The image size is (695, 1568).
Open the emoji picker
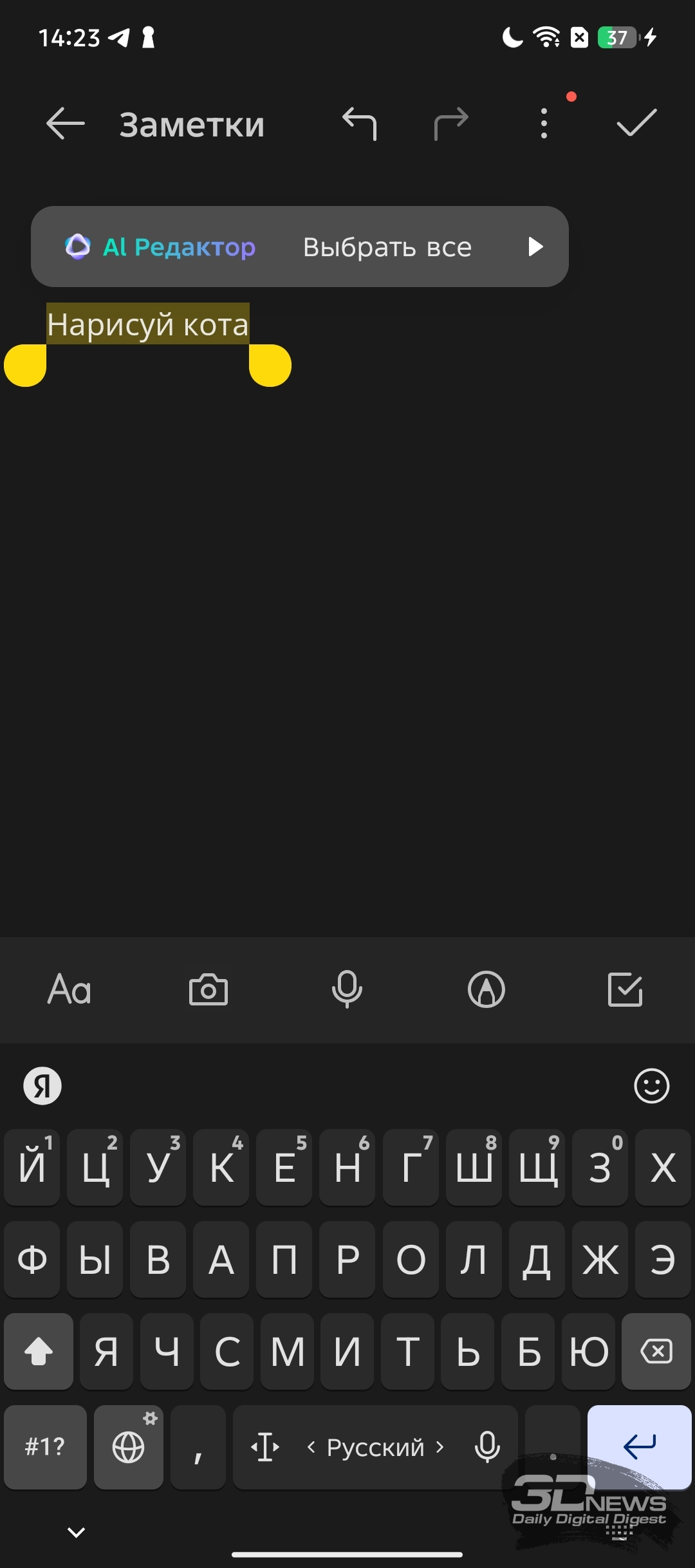coord(652,1086)
